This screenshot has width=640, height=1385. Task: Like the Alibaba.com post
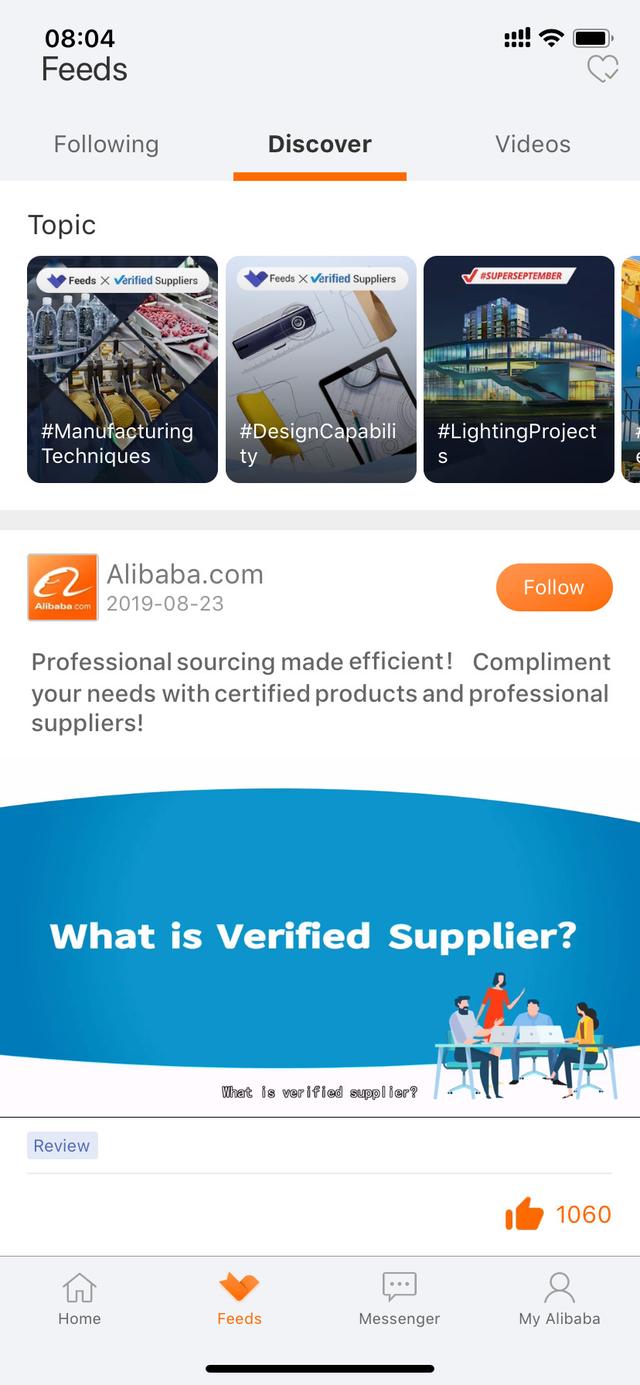(x=526, y=1215)
